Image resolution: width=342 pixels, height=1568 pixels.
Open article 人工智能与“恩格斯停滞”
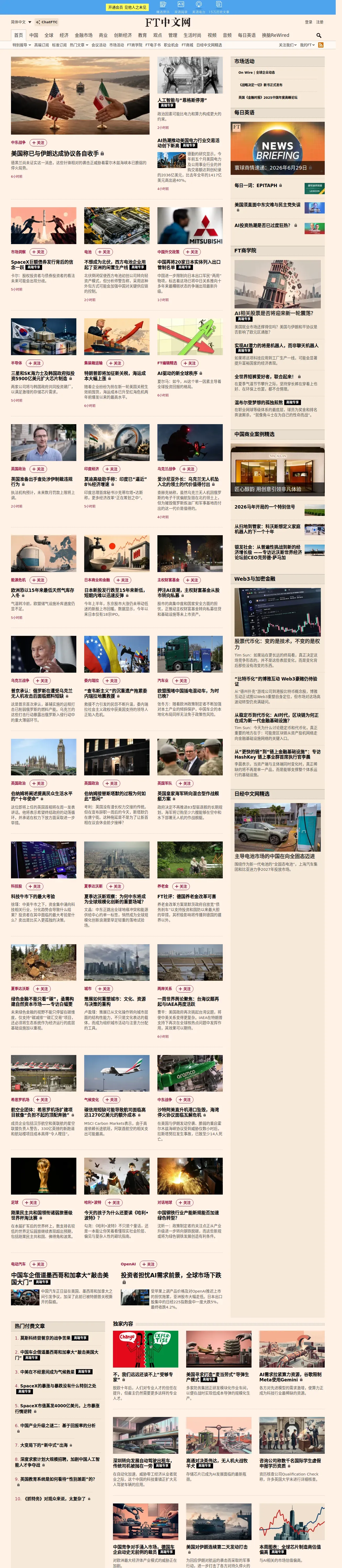pyautogui.click(x=181, y=100)
